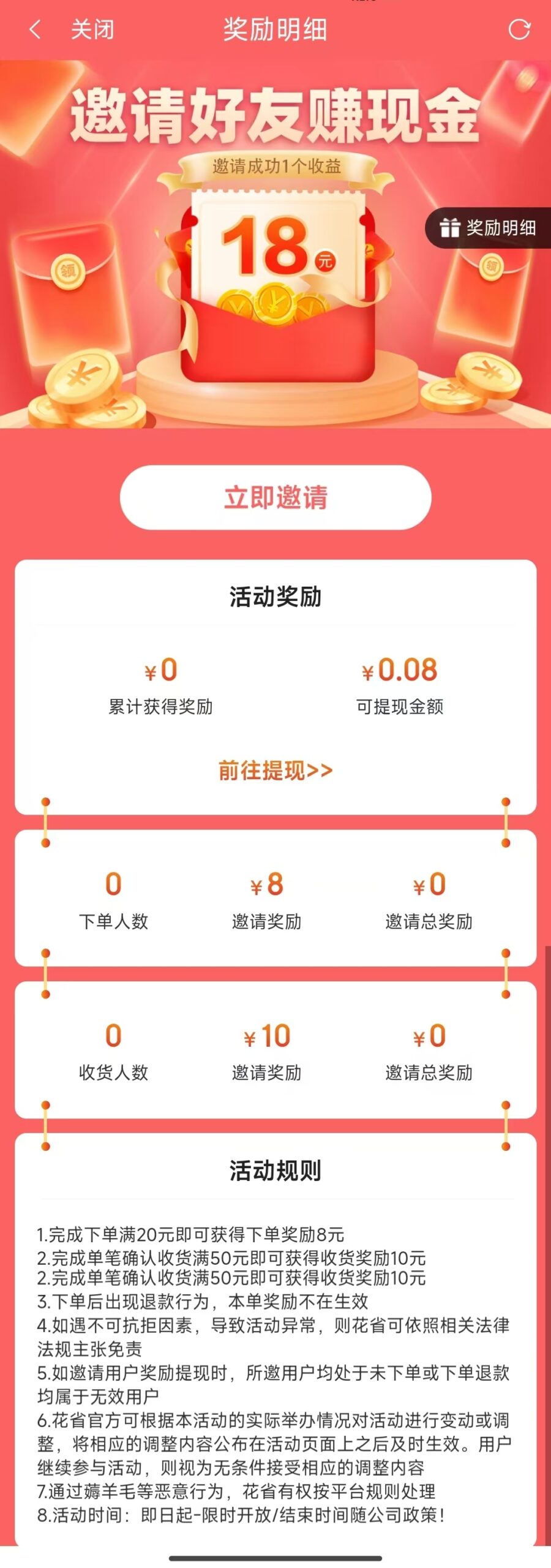Tap 关闭 to close this page

(x=92, y=29)
